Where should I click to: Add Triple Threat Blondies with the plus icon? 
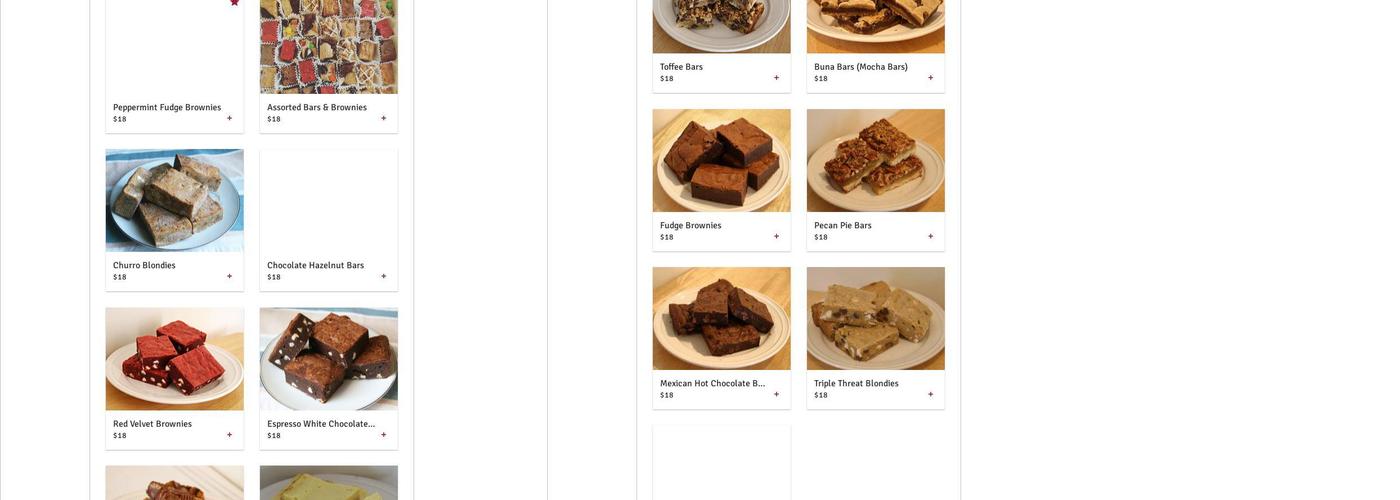click(930, 394)
